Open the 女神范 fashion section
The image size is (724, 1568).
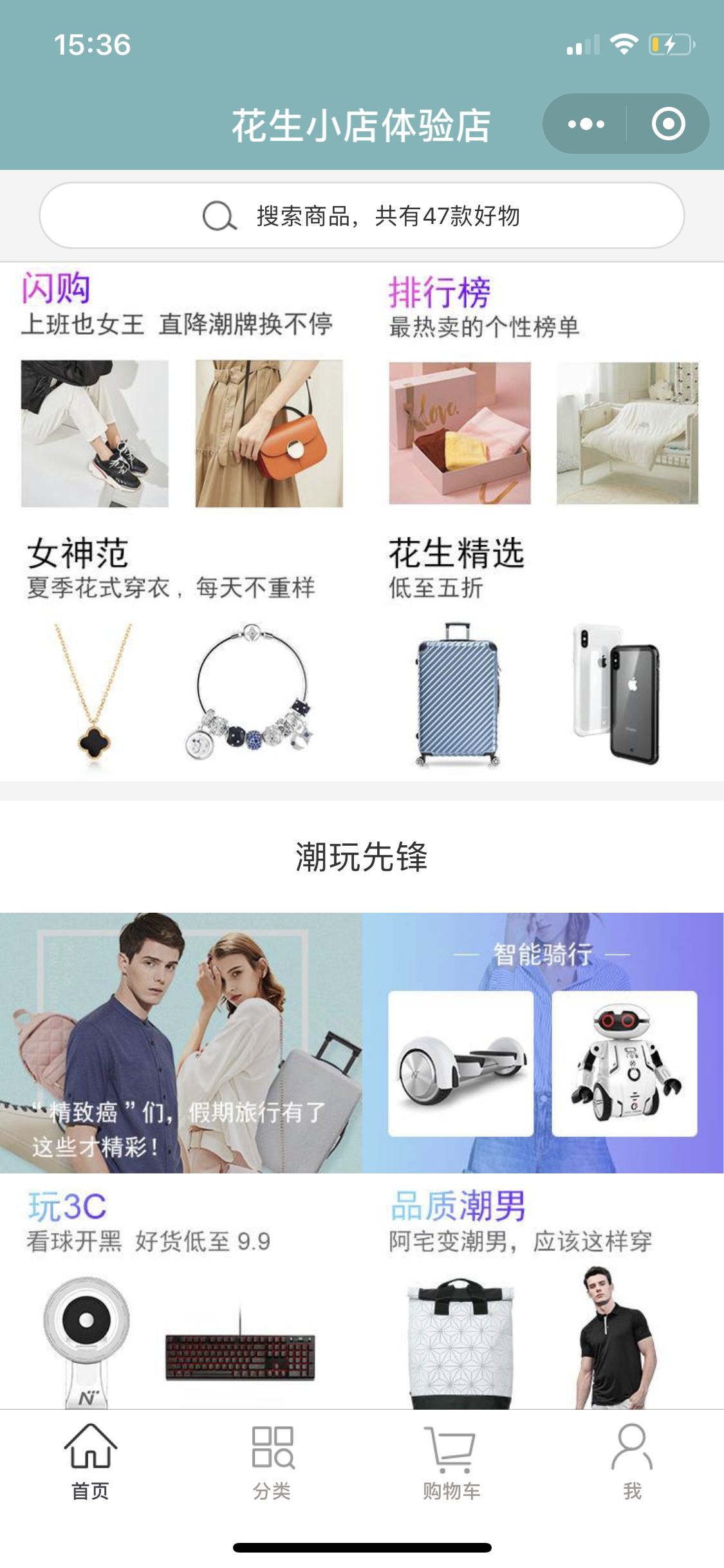pyautogui.click(x=77, y=554)
